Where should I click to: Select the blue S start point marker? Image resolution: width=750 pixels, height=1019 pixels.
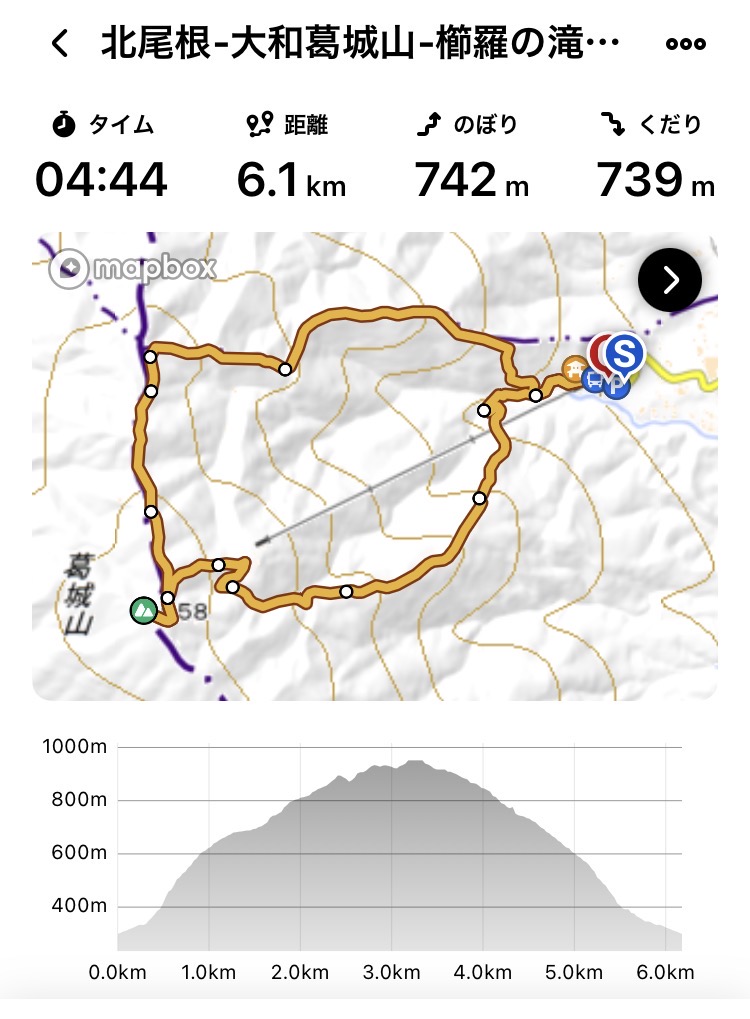pos(626,353)
